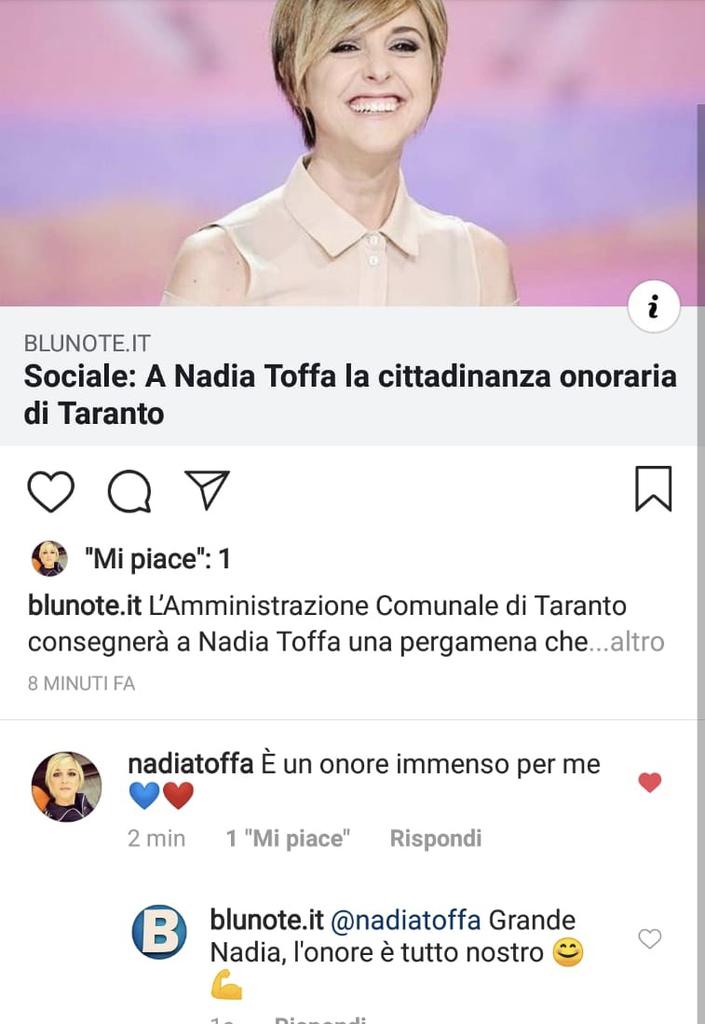Reply to nadiatoffa's comment with Rispondi

pyautogui.click(x=435, y=838)
